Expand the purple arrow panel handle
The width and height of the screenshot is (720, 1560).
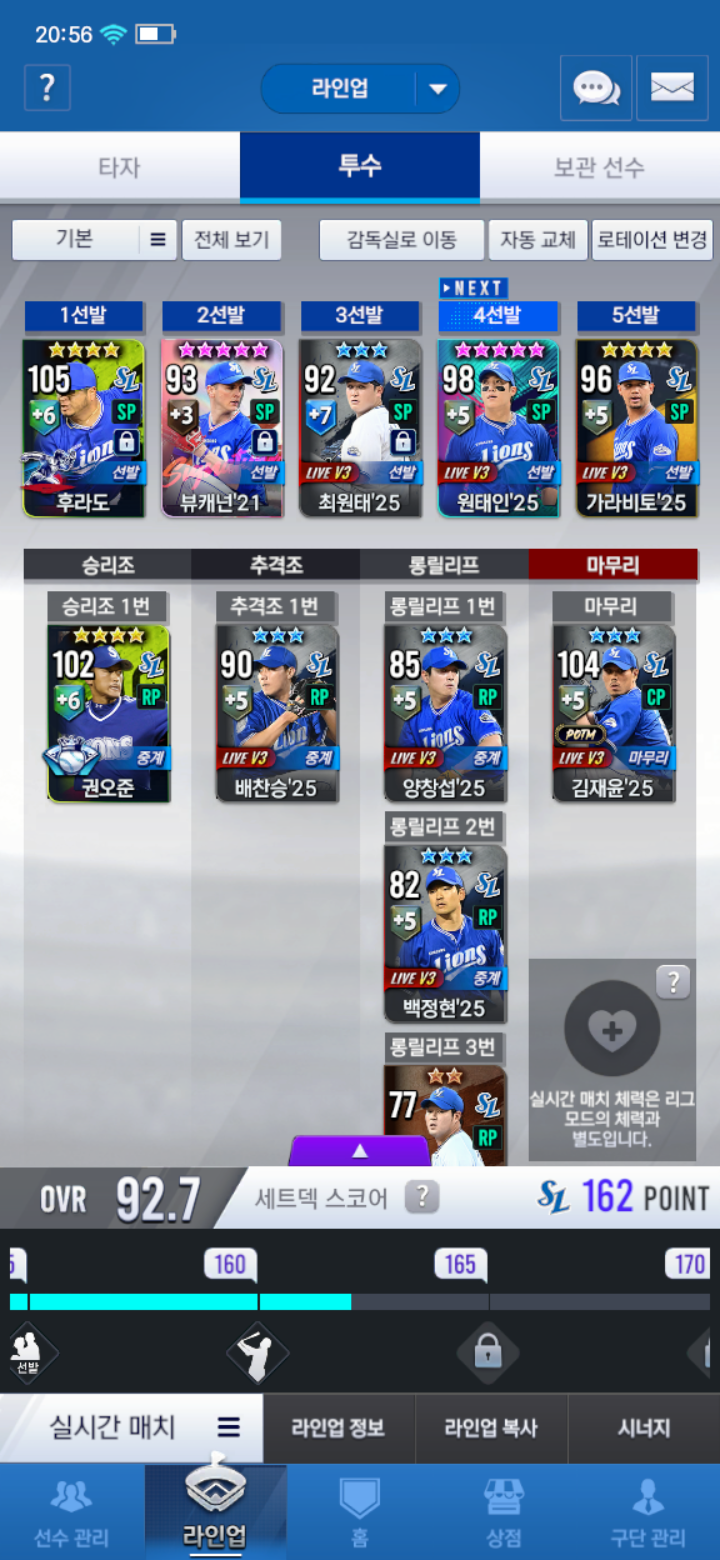(x=360, y=1151)
